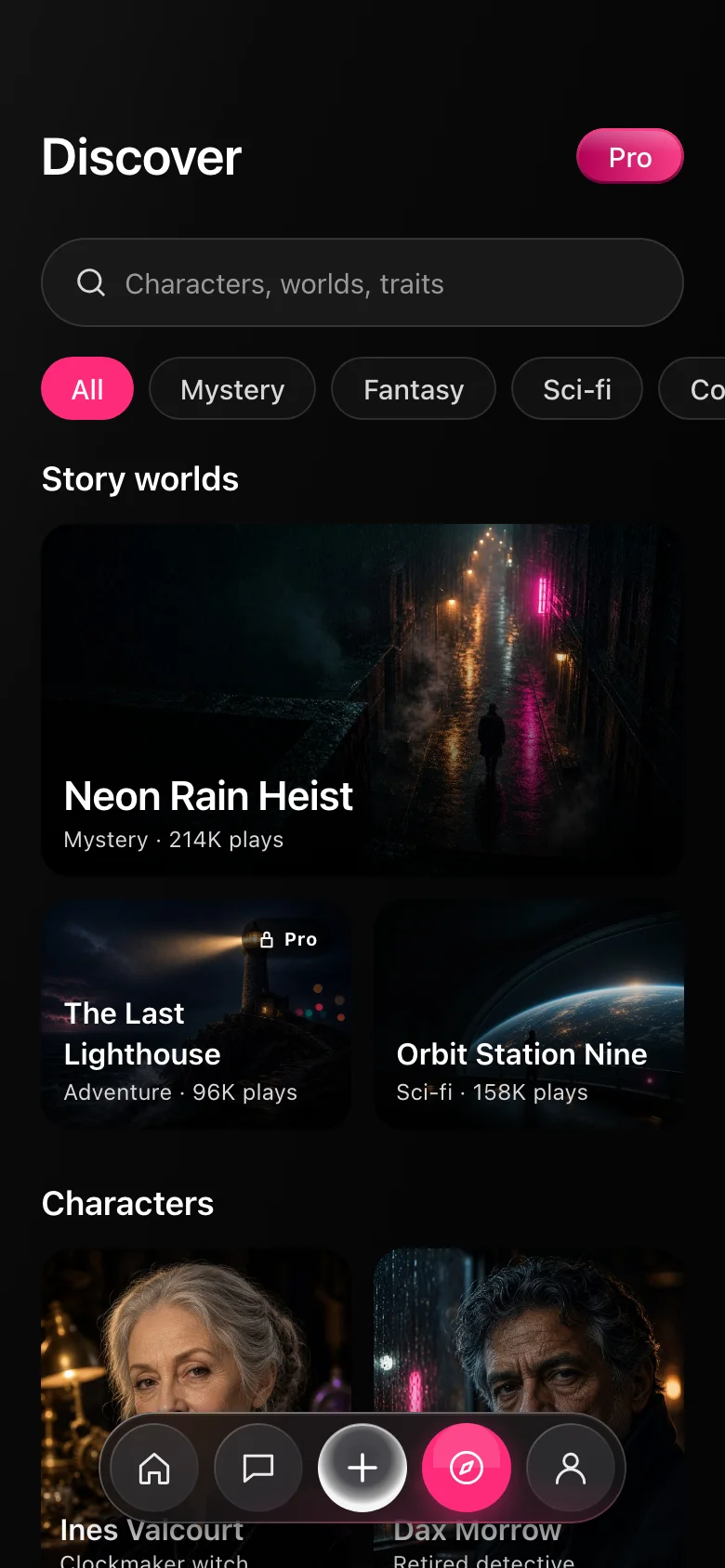Switch to the chats tab
Screen dimensions: 725x1568
258,1468
